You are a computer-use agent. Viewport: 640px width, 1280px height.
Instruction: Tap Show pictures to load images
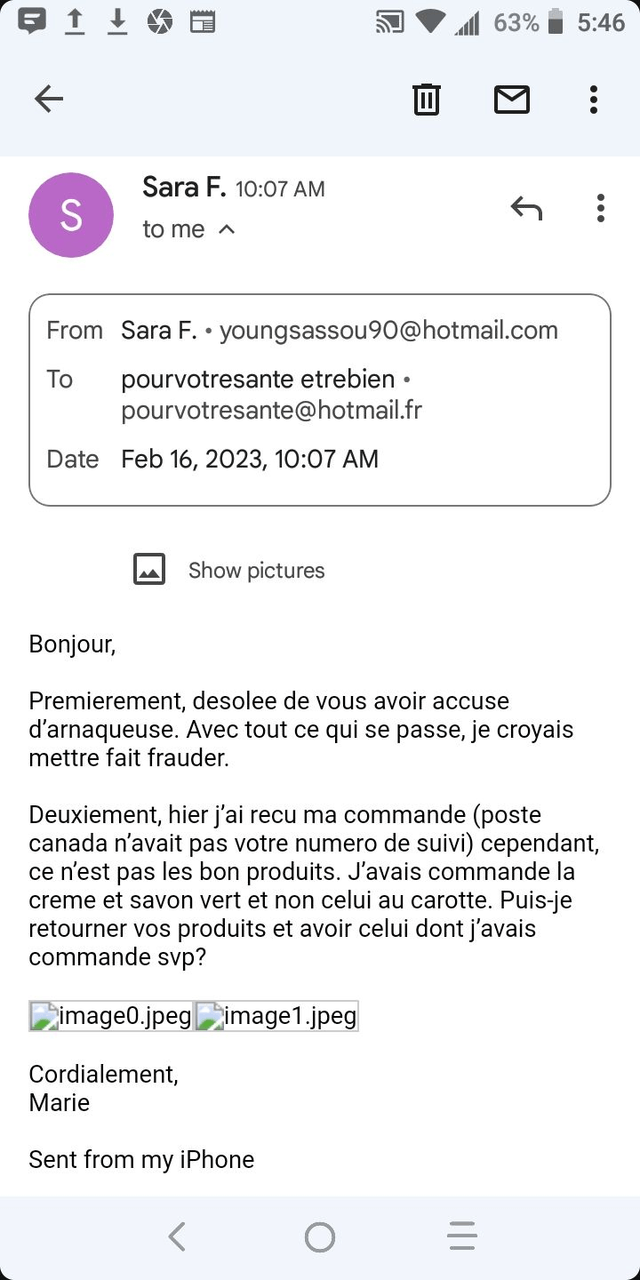[x=230, y=570]
